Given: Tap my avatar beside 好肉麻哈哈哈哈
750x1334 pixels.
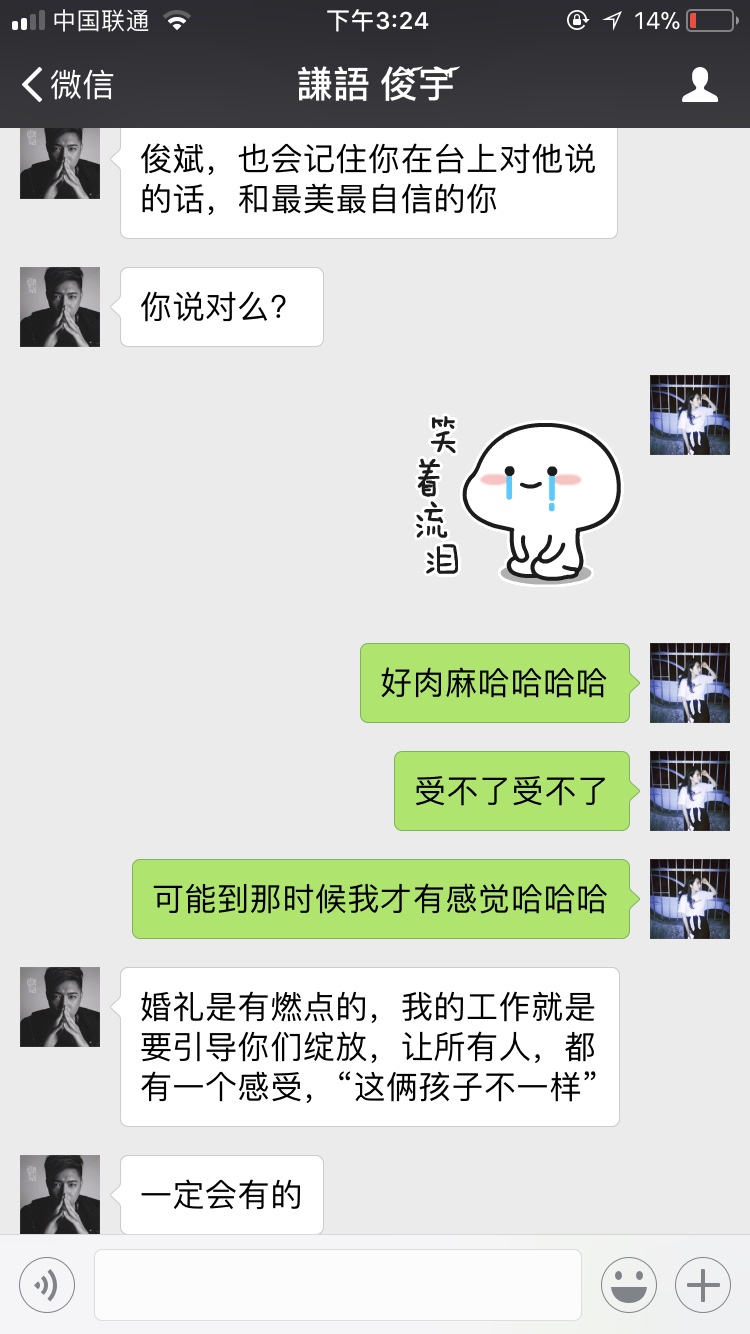Looking at the screenshot, I should (690, 683).
